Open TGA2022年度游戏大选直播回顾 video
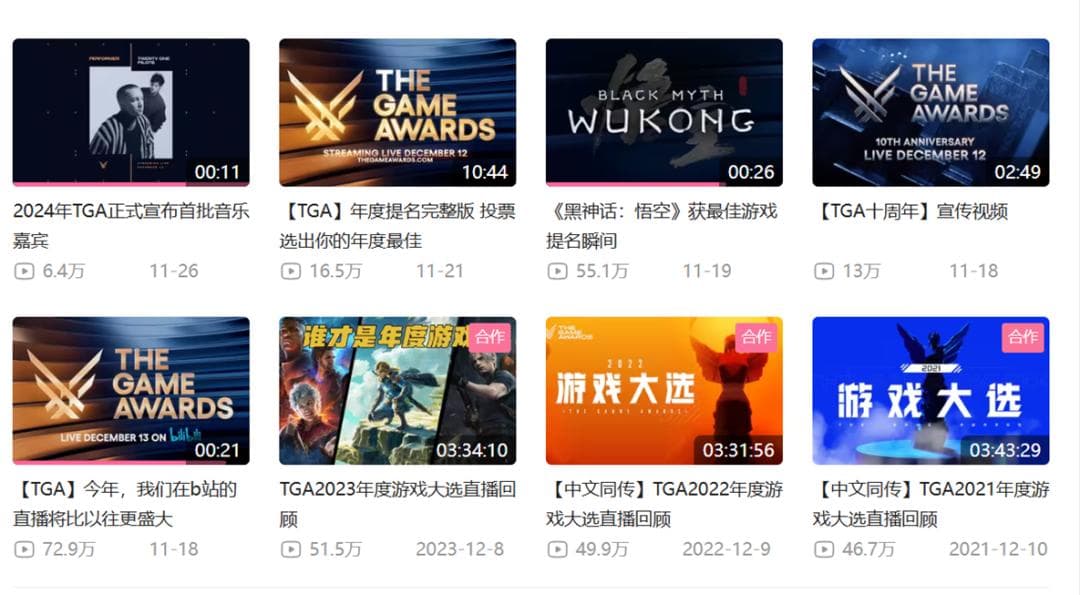Viewport: 1080px width, 595px height. (x=664, y=390)
